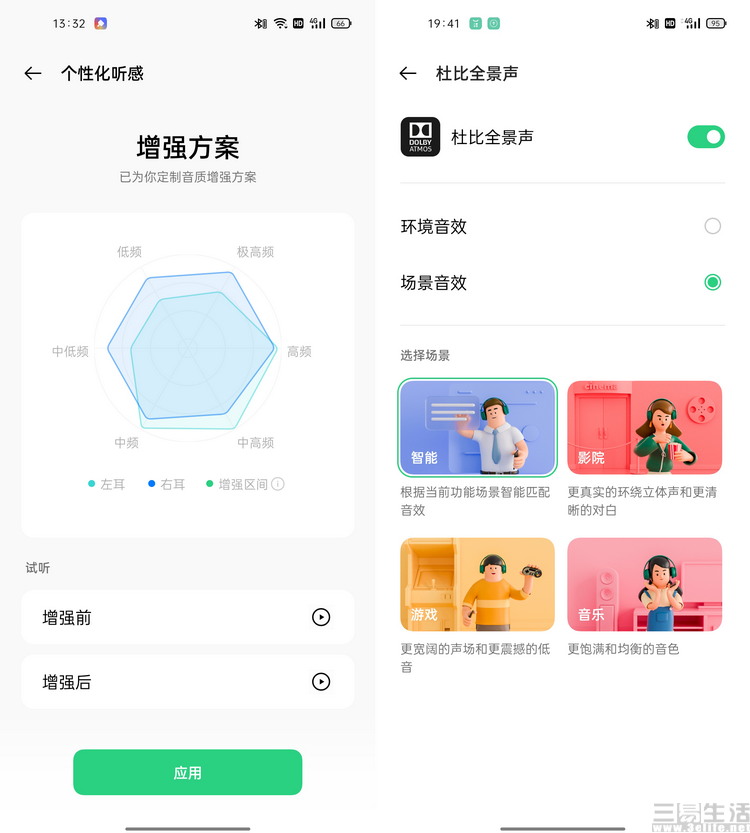The width and height of the screenshot is (750, 833).
Task: Tap the green 应用 button
Action: [187, 772]
